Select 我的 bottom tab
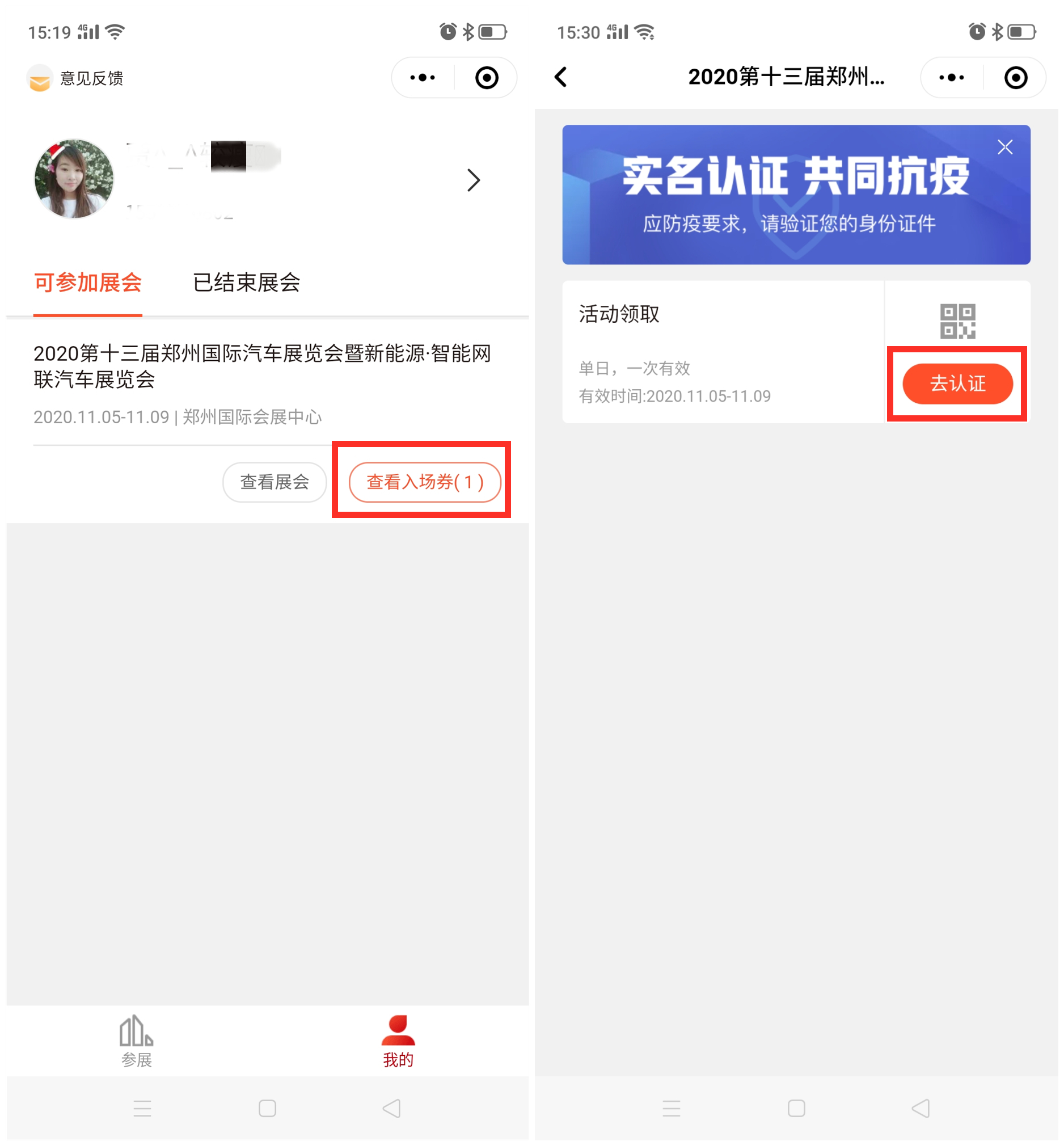Screen dimensions: 1064x1146 398,1041
